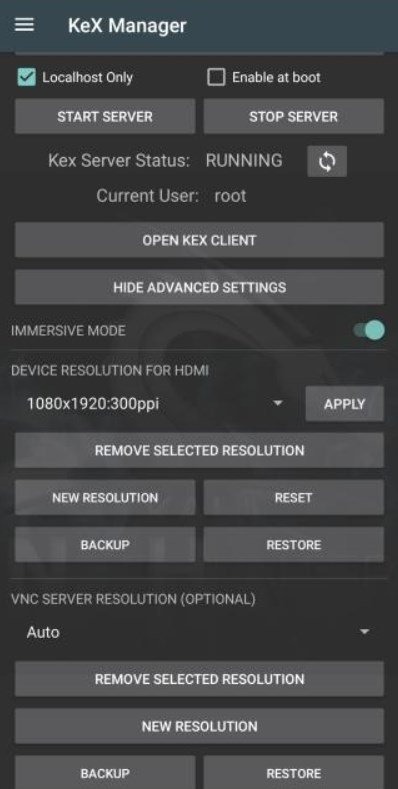Add a new VNC server resolution

(x=199, y=726)
